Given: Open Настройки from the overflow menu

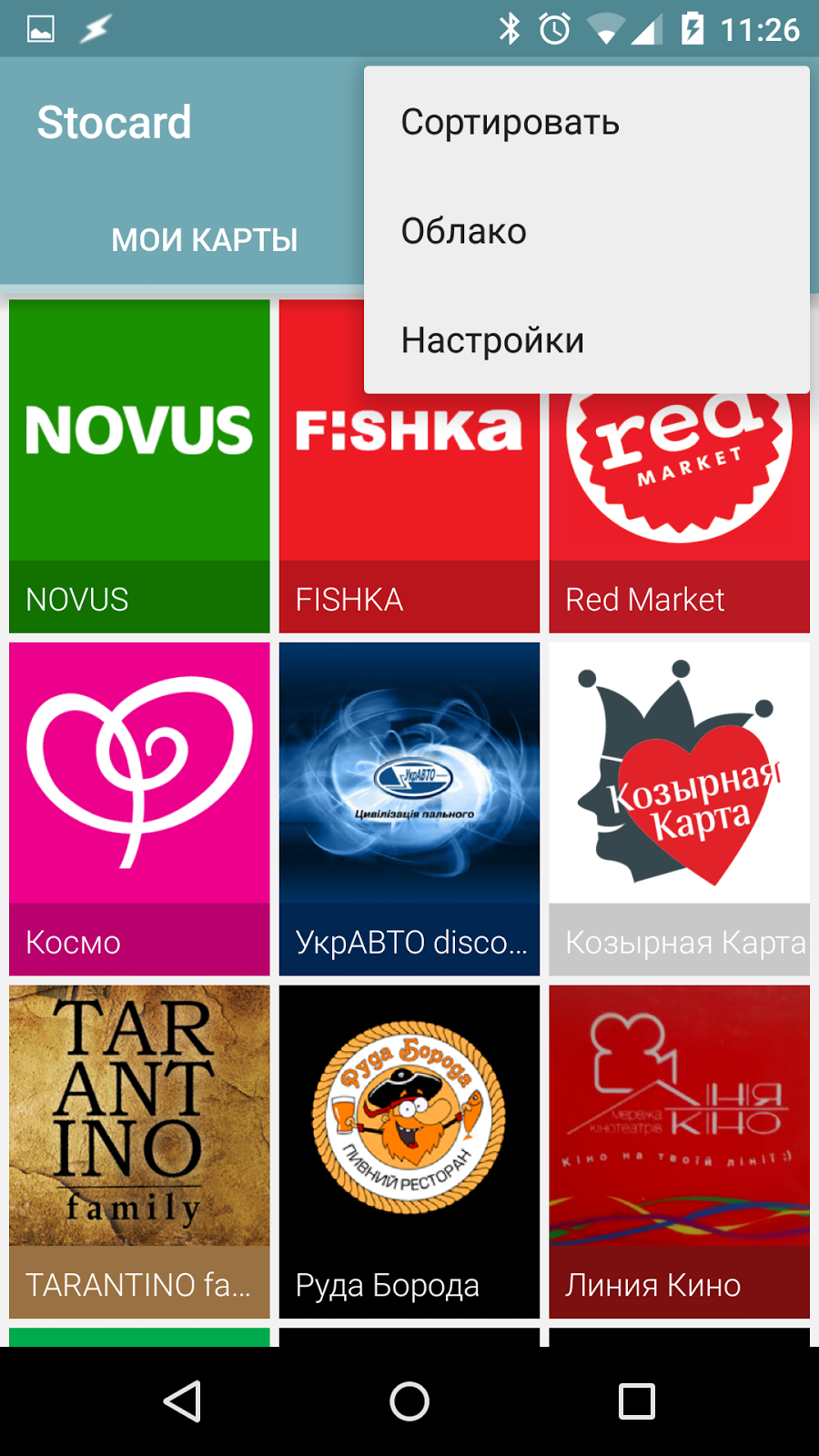Looking at the screenshot, I should point(492,340).
